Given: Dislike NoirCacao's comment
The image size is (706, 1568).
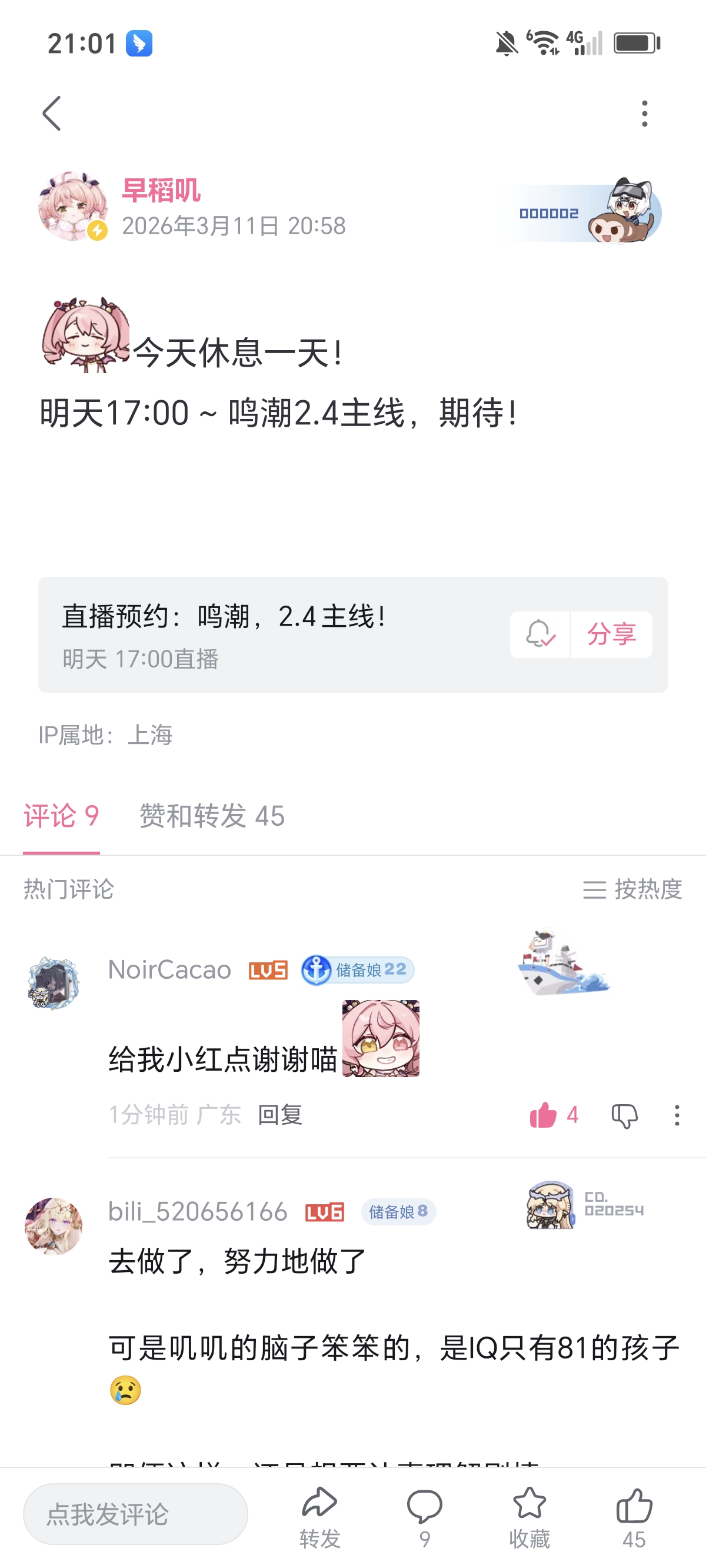Looking at the screenshot, I should [x=624, y=1115].
